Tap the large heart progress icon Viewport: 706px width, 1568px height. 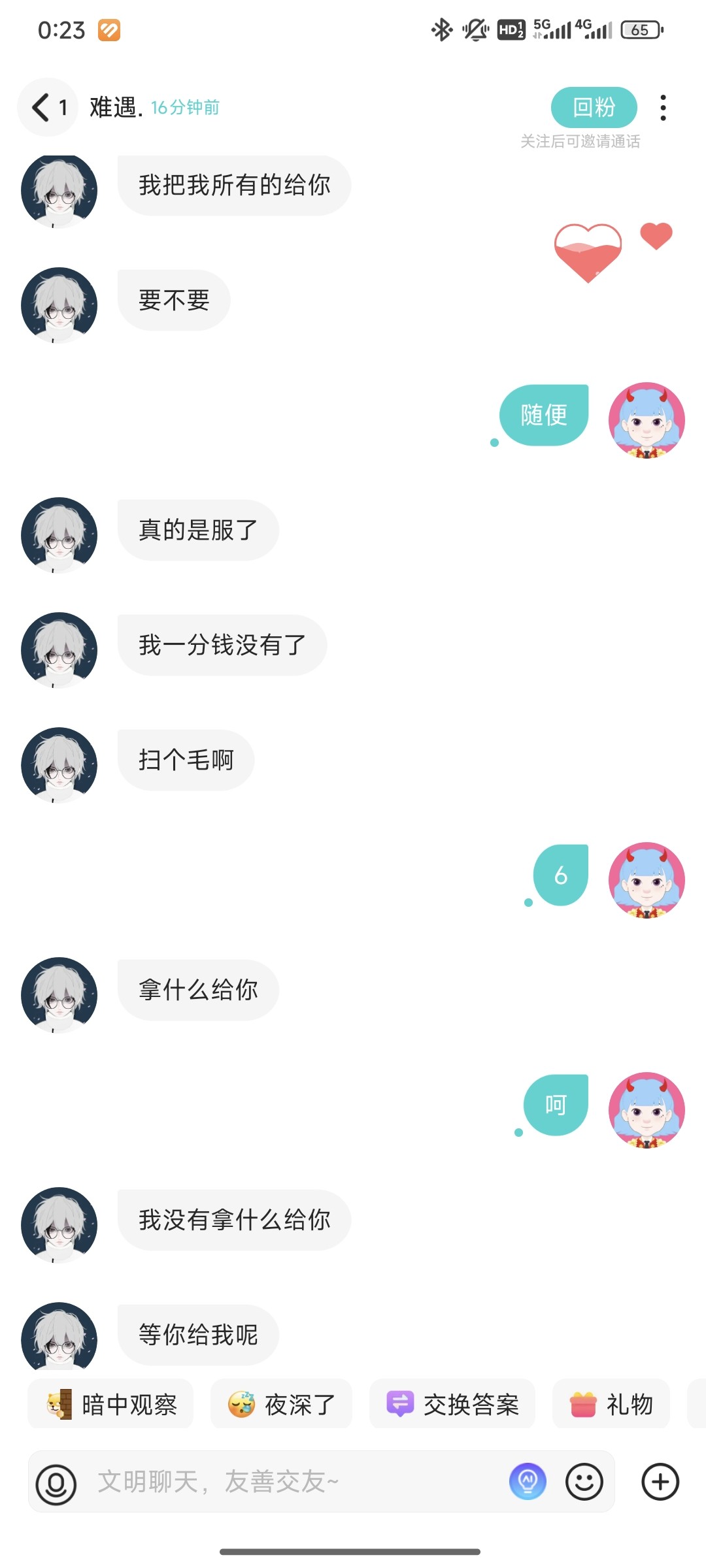[587, 252]
